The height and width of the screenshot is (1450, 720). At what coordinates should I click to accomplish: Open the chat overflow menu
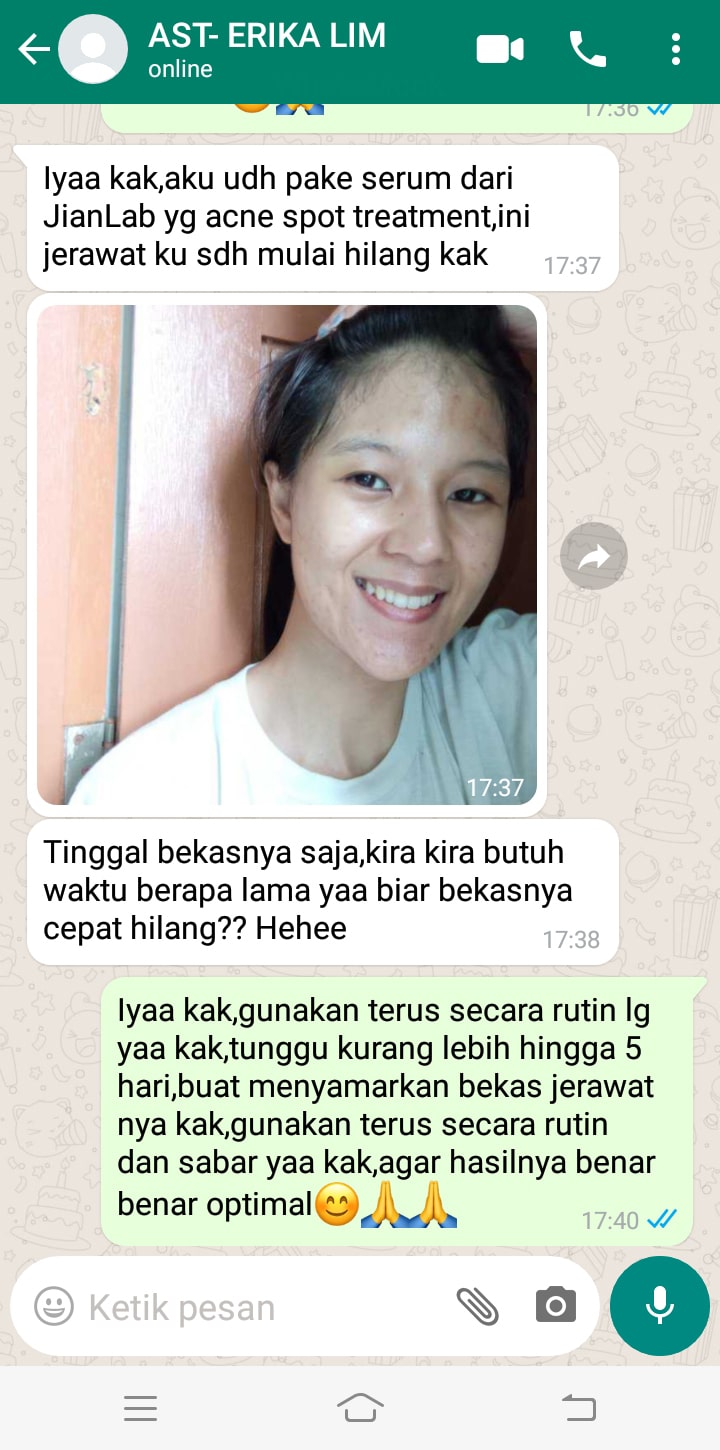[x=676, y=49]
